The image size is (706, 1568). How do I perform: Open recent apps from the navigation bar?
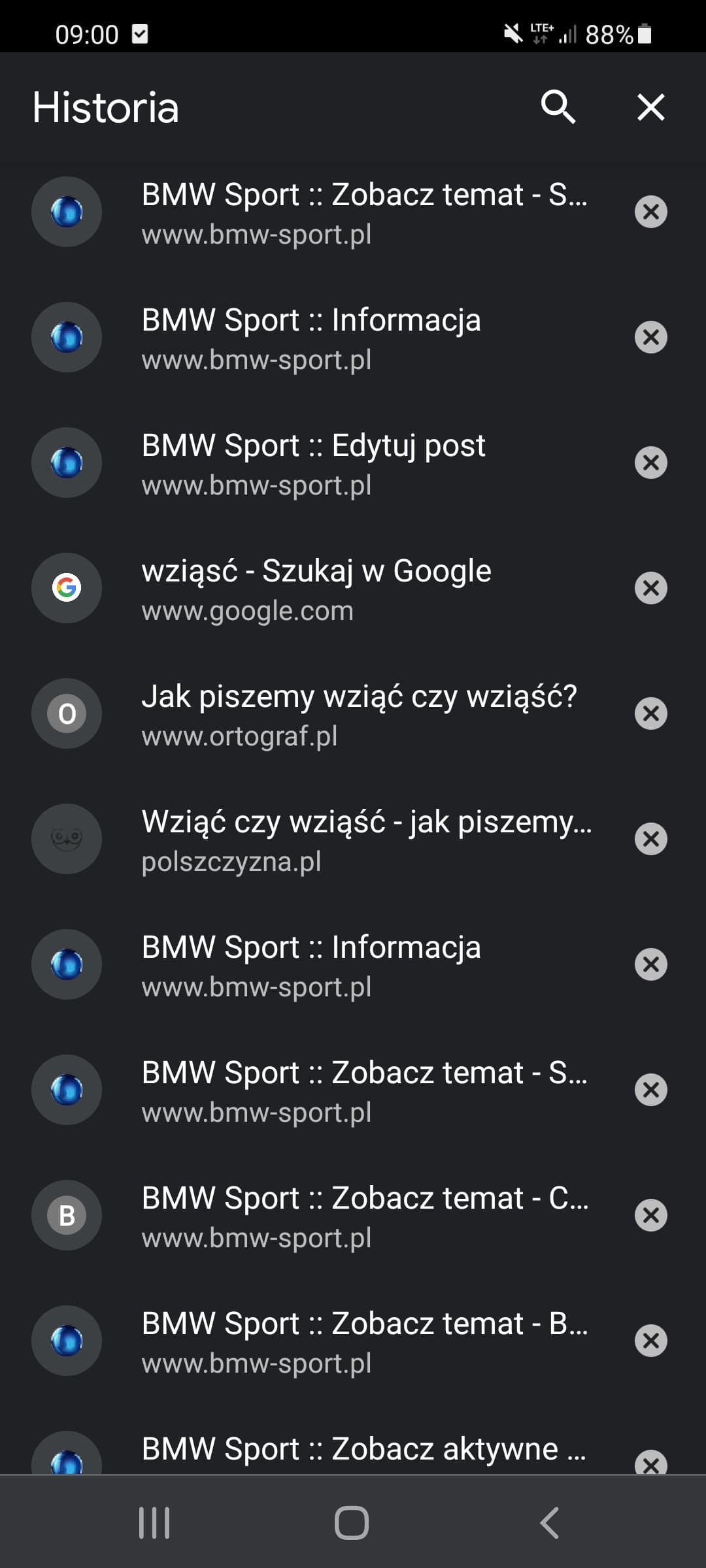coord(154,1523)
